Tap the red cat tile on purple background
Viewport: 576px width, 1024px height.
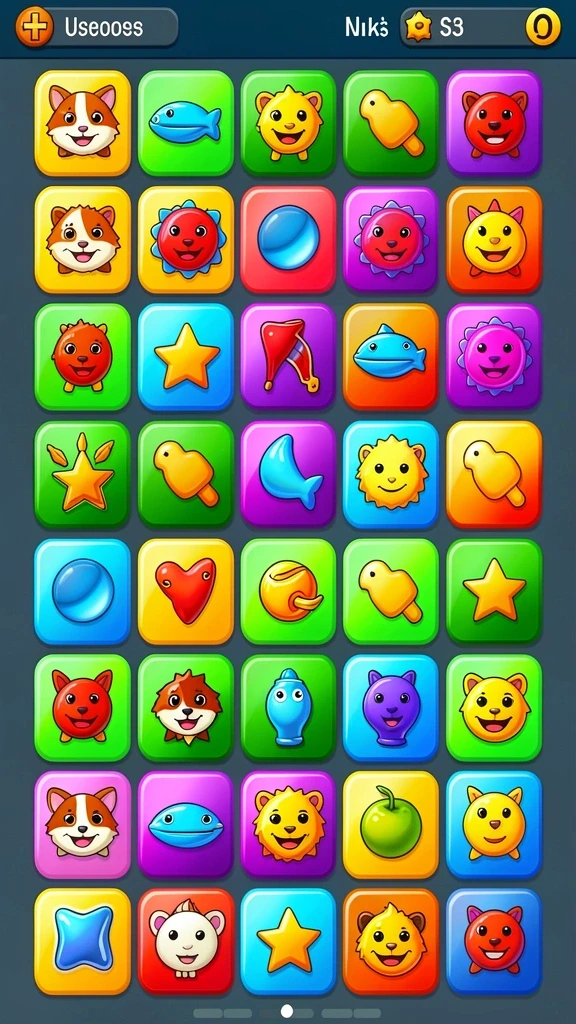pos(494,123)
